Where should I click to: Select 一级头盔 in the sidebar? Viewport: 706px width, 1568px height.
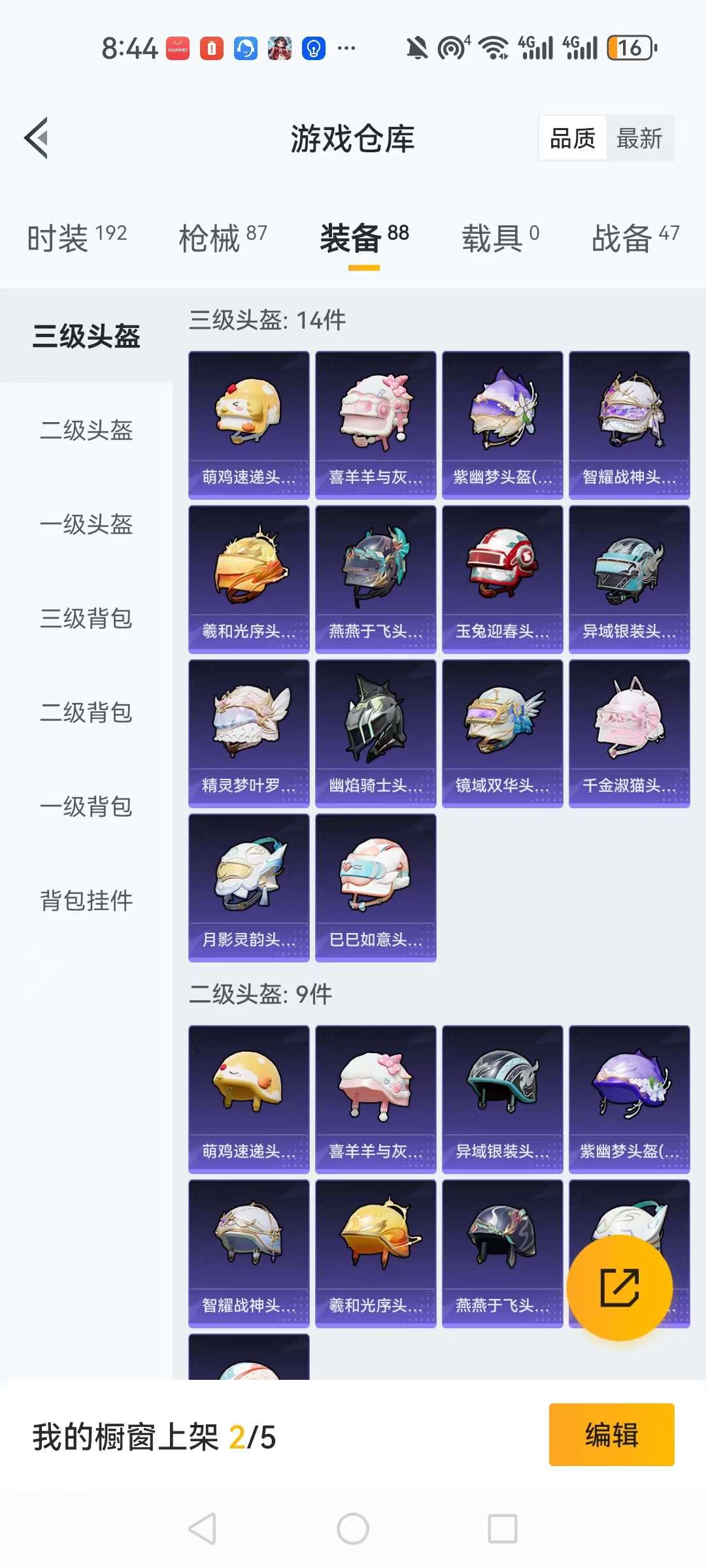[x=86, y=525]
